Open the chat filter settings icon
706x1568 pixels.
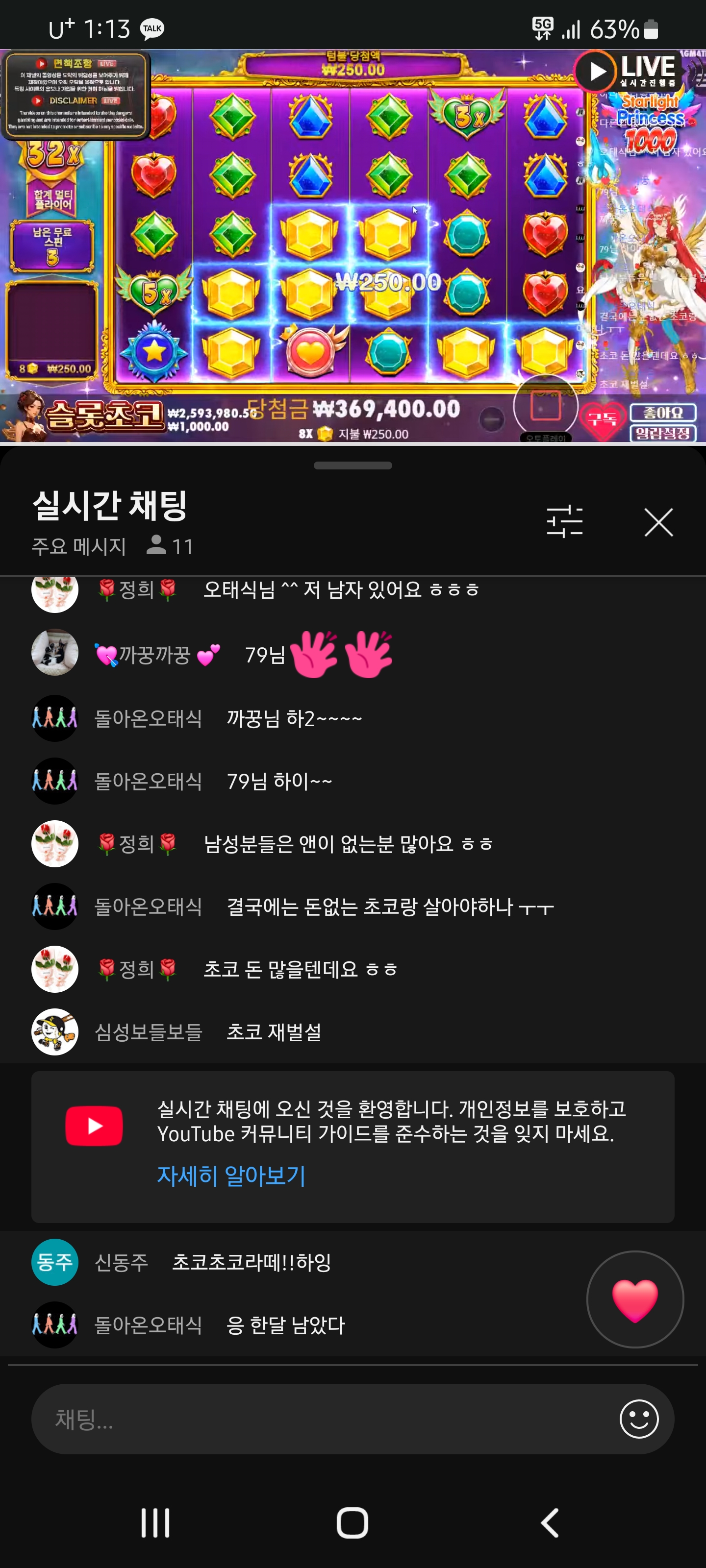pyautogui.click(x=564, y=522)
